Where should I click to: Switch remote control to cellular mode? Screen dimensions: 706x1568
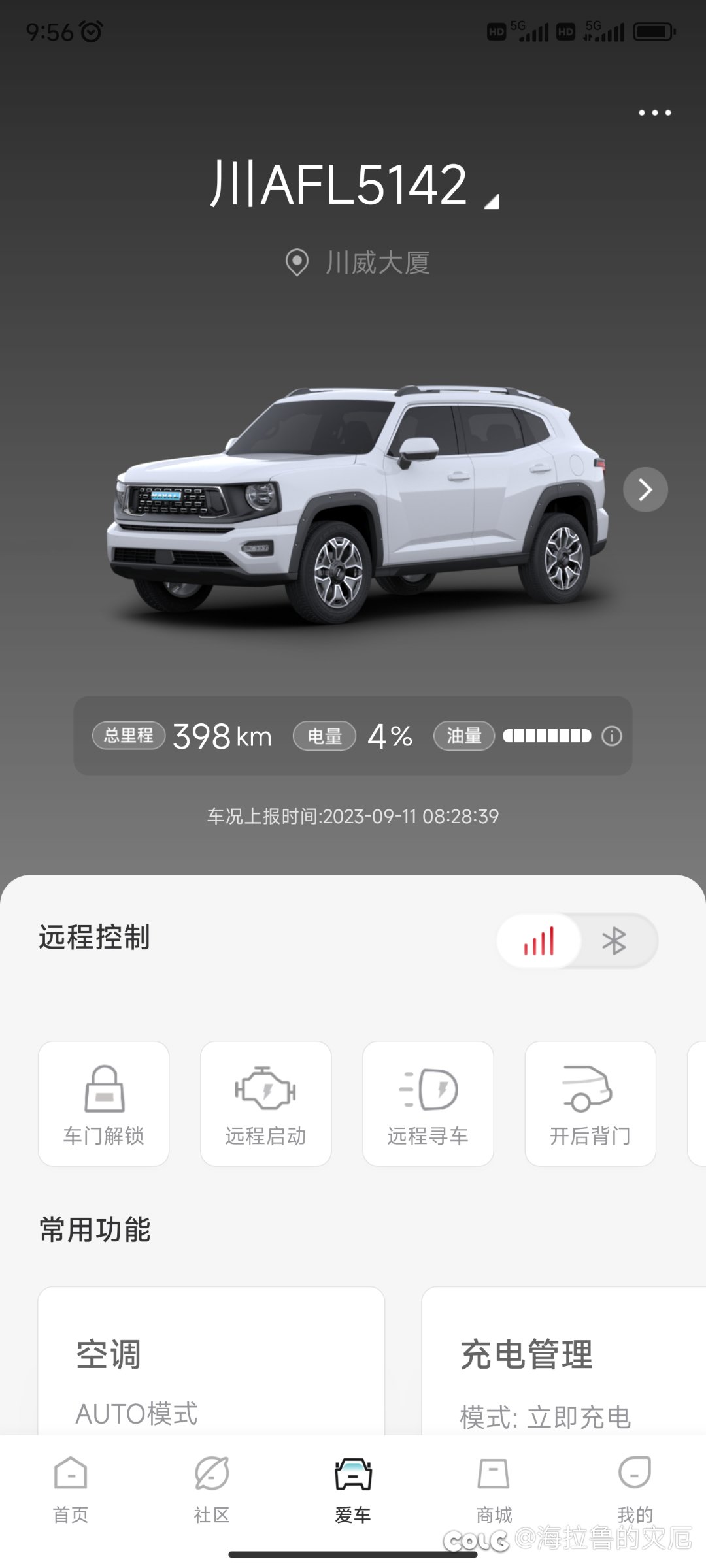tap(539, 941)
